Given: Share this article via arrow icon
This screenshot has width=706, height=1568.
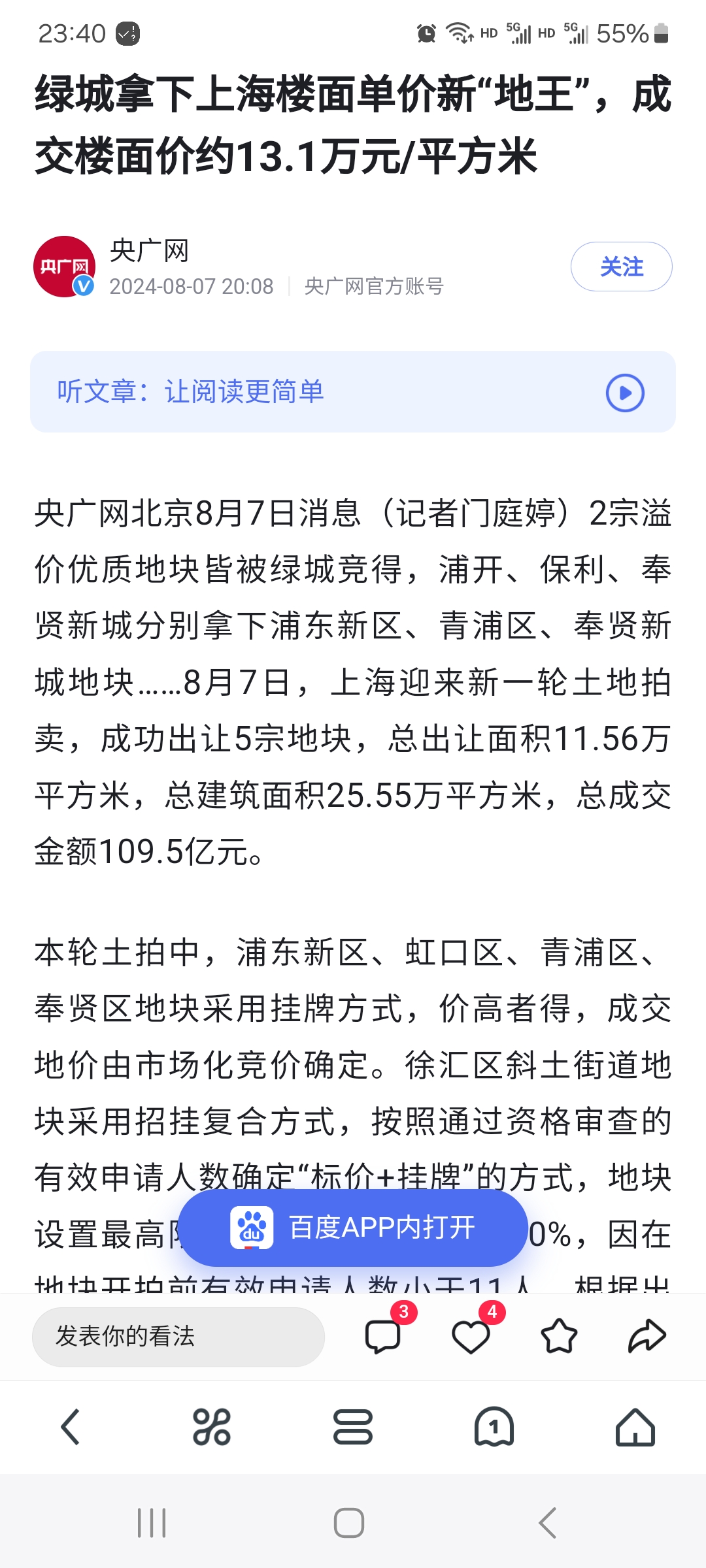Looking at the screenshot, I should pyautogui.click(x=647, y=1335).
